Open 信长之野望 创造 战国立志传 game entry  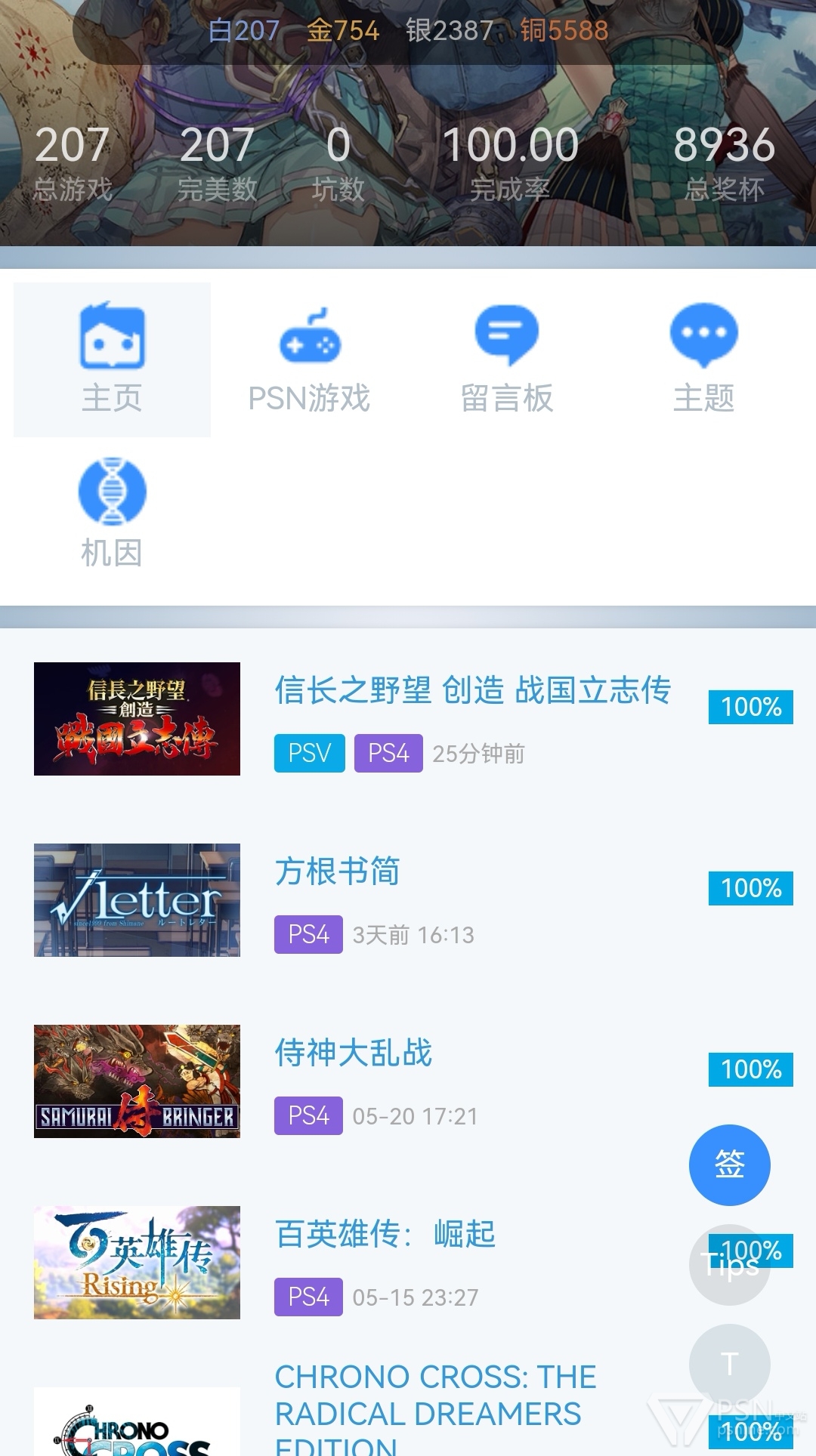(x=472, y=690)
